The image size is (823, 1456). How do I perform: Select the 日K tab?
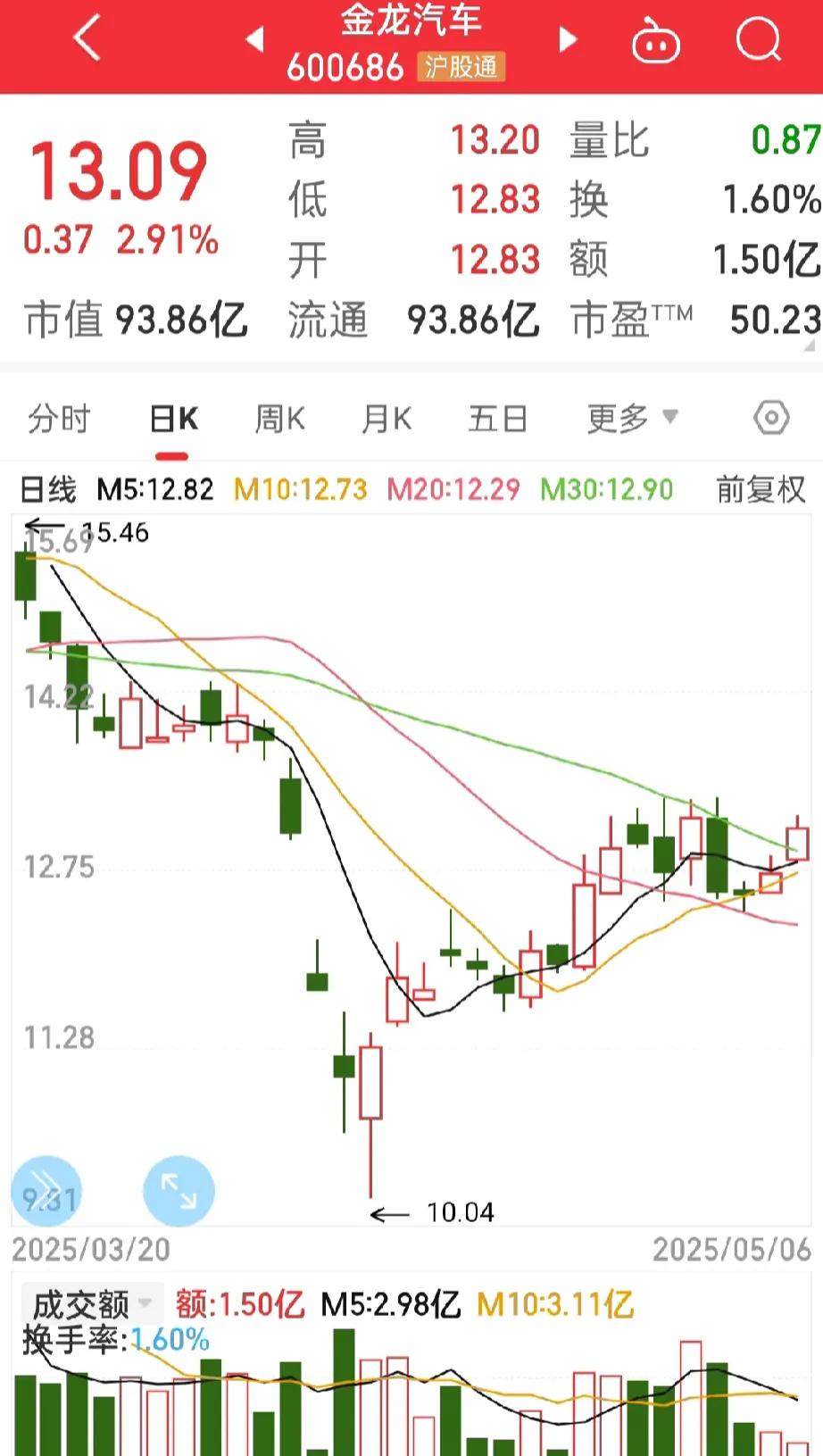coord(173,419)
